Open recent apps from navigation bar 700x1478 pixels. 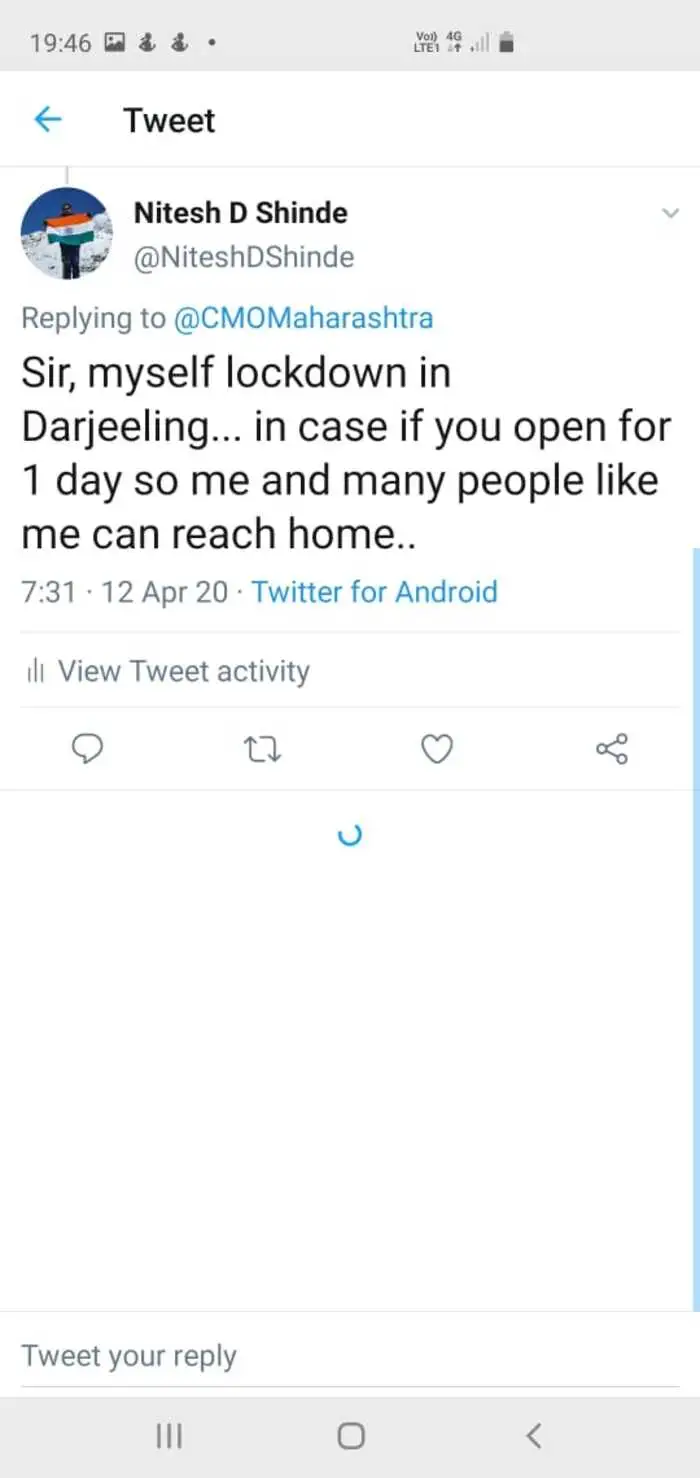169,1437
